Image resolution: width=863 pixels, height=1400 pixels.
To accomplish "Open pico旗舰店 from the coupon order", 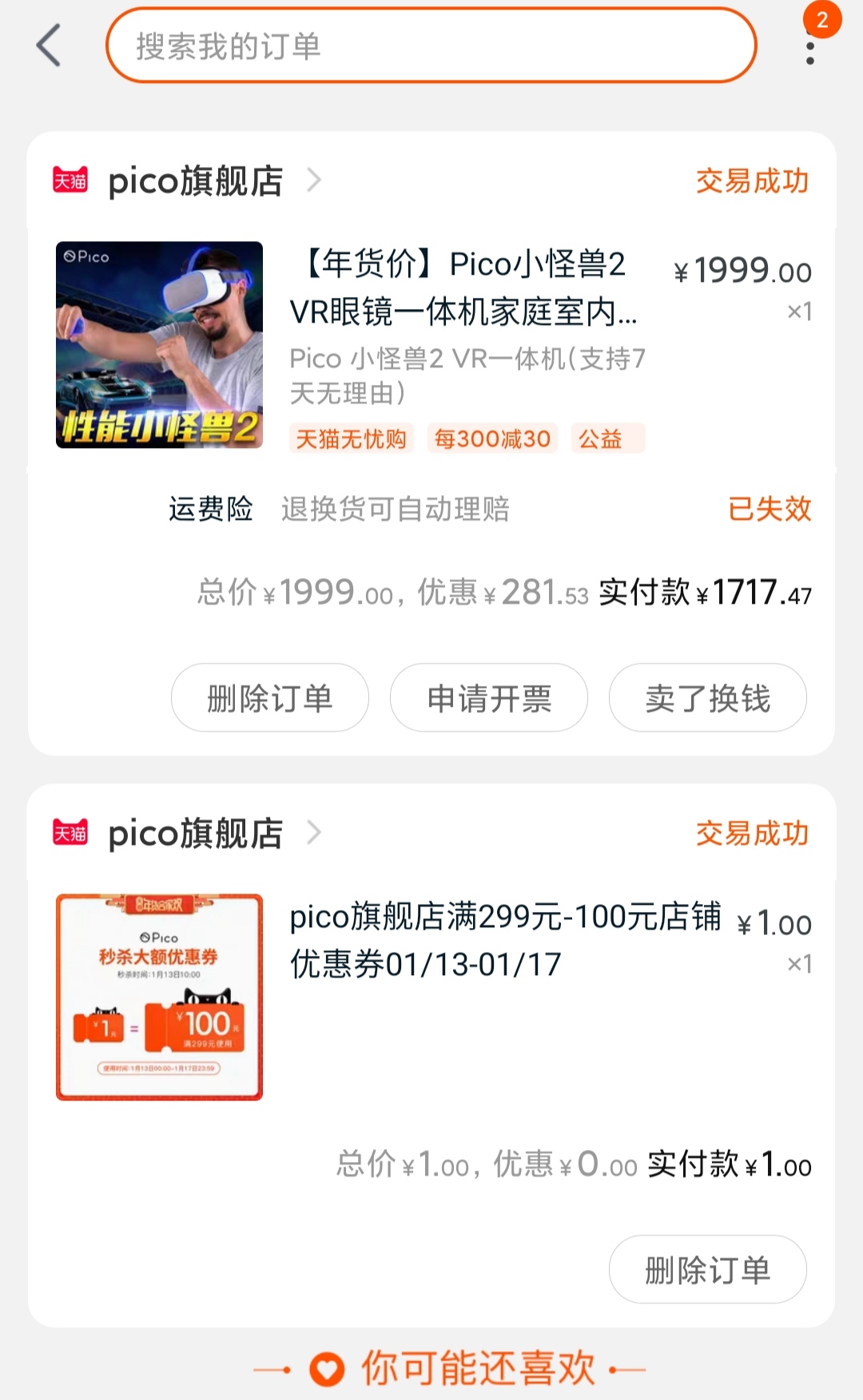I will (x=196, y=834).
